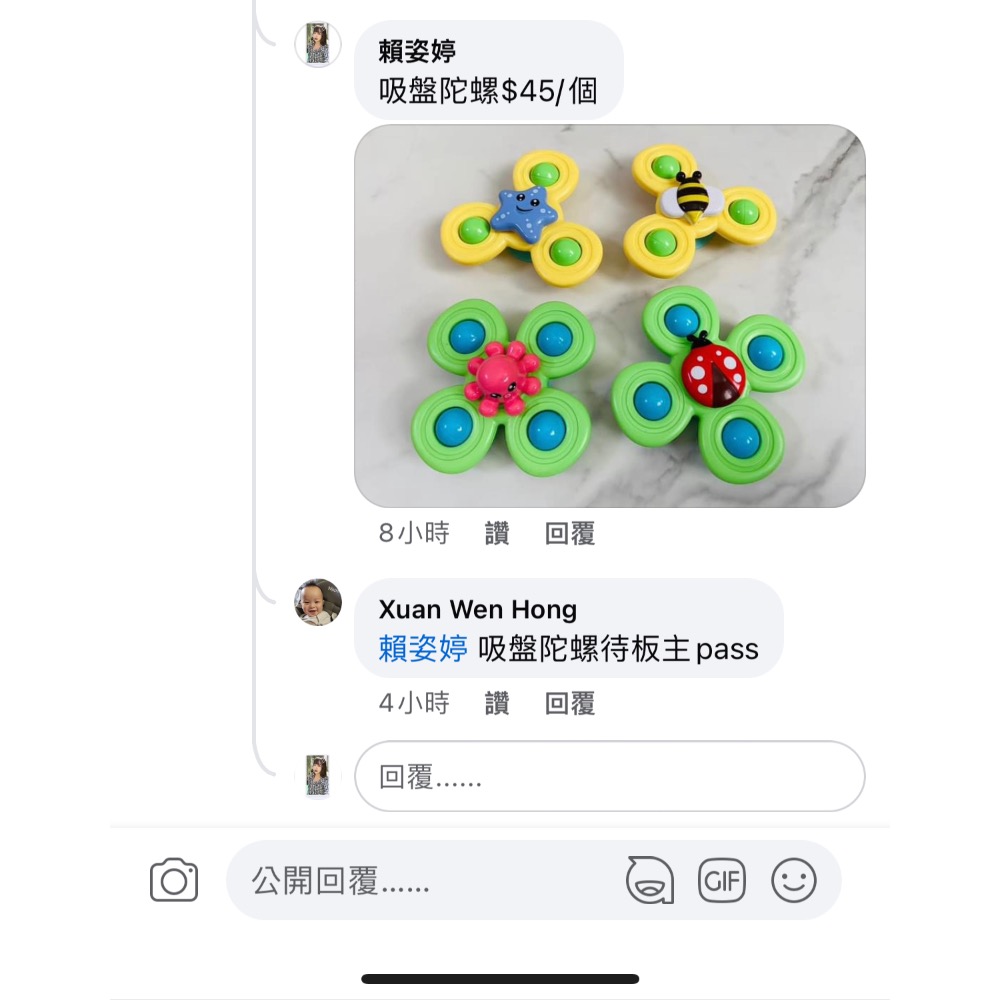This screenshot has height=1000, width=1000.
Task: Tap the 回覆...... reply field
Action: [x=609, y=777]
